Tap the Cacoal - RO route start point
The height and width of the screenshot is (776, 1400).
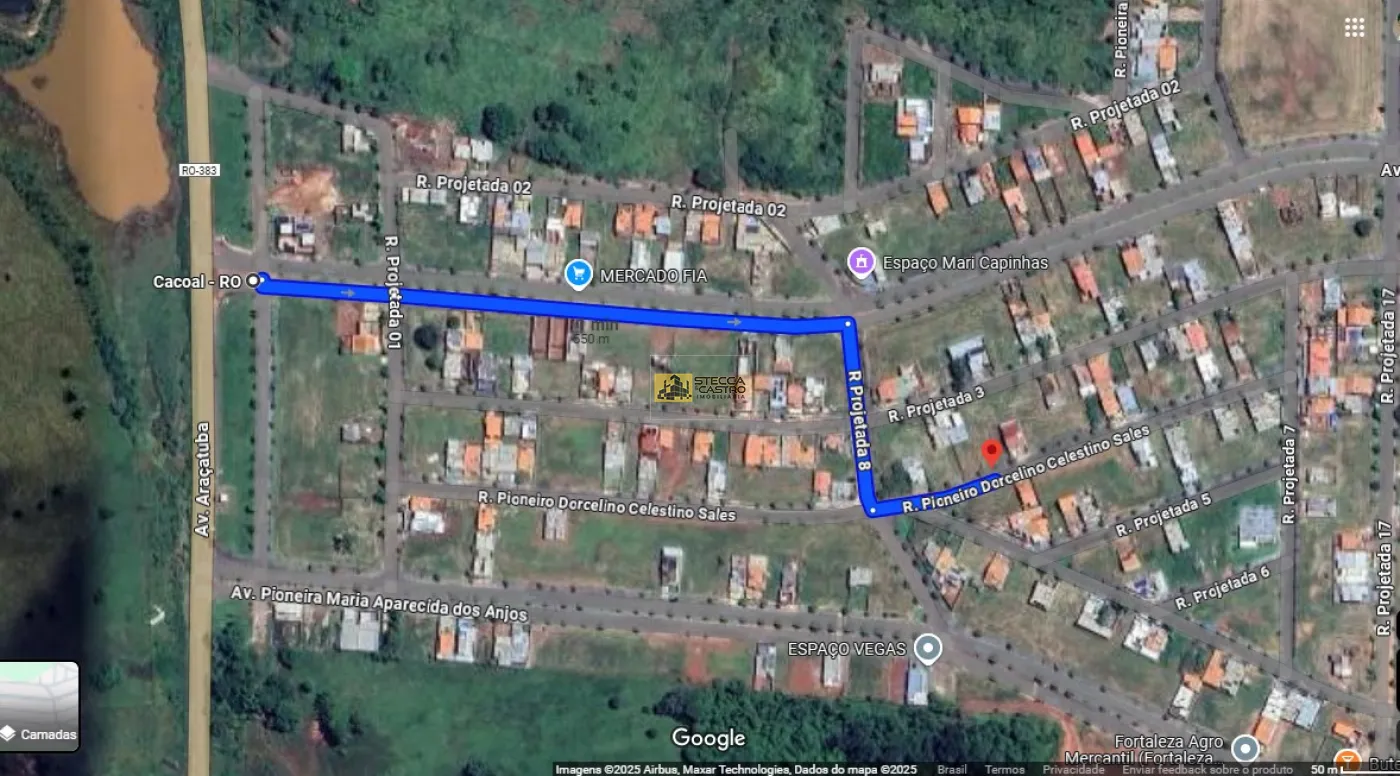coord(253,281)
